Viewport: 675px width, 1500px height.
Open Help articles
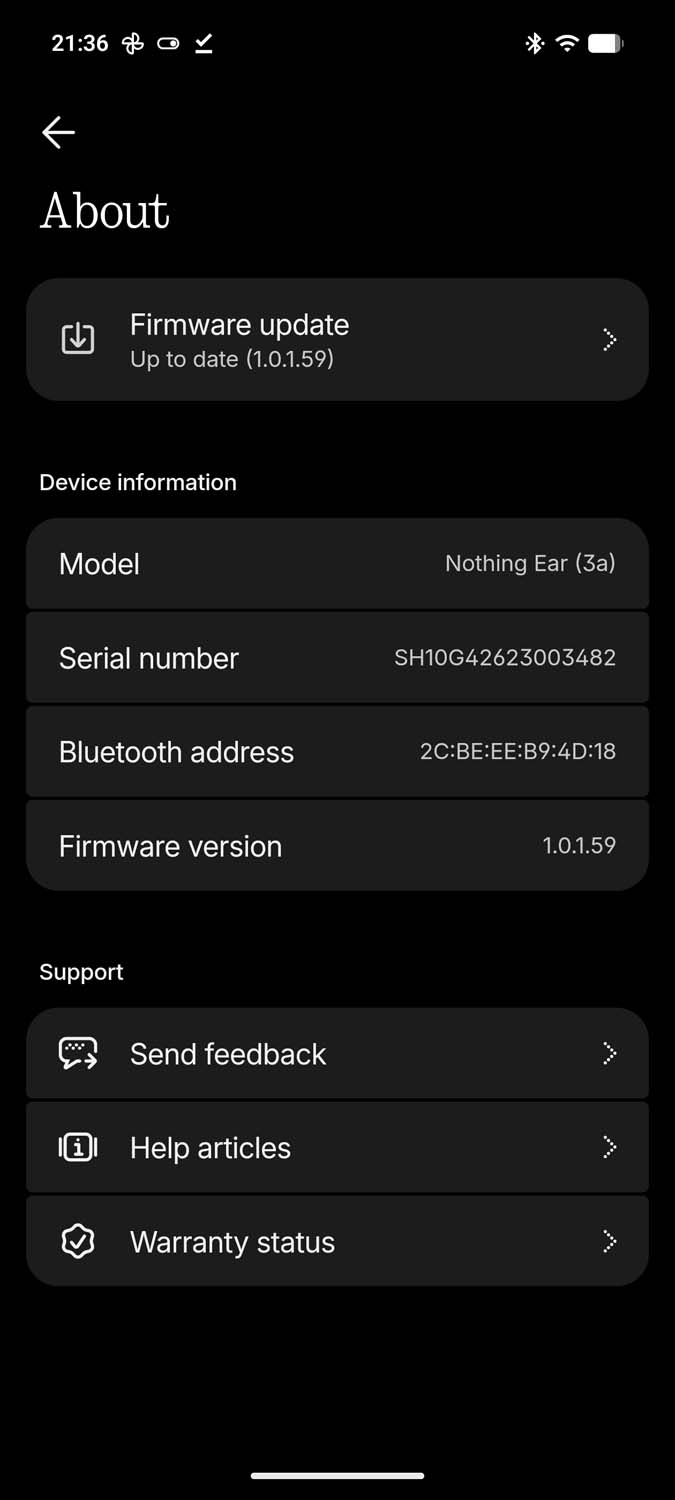tap(337, 1147)
